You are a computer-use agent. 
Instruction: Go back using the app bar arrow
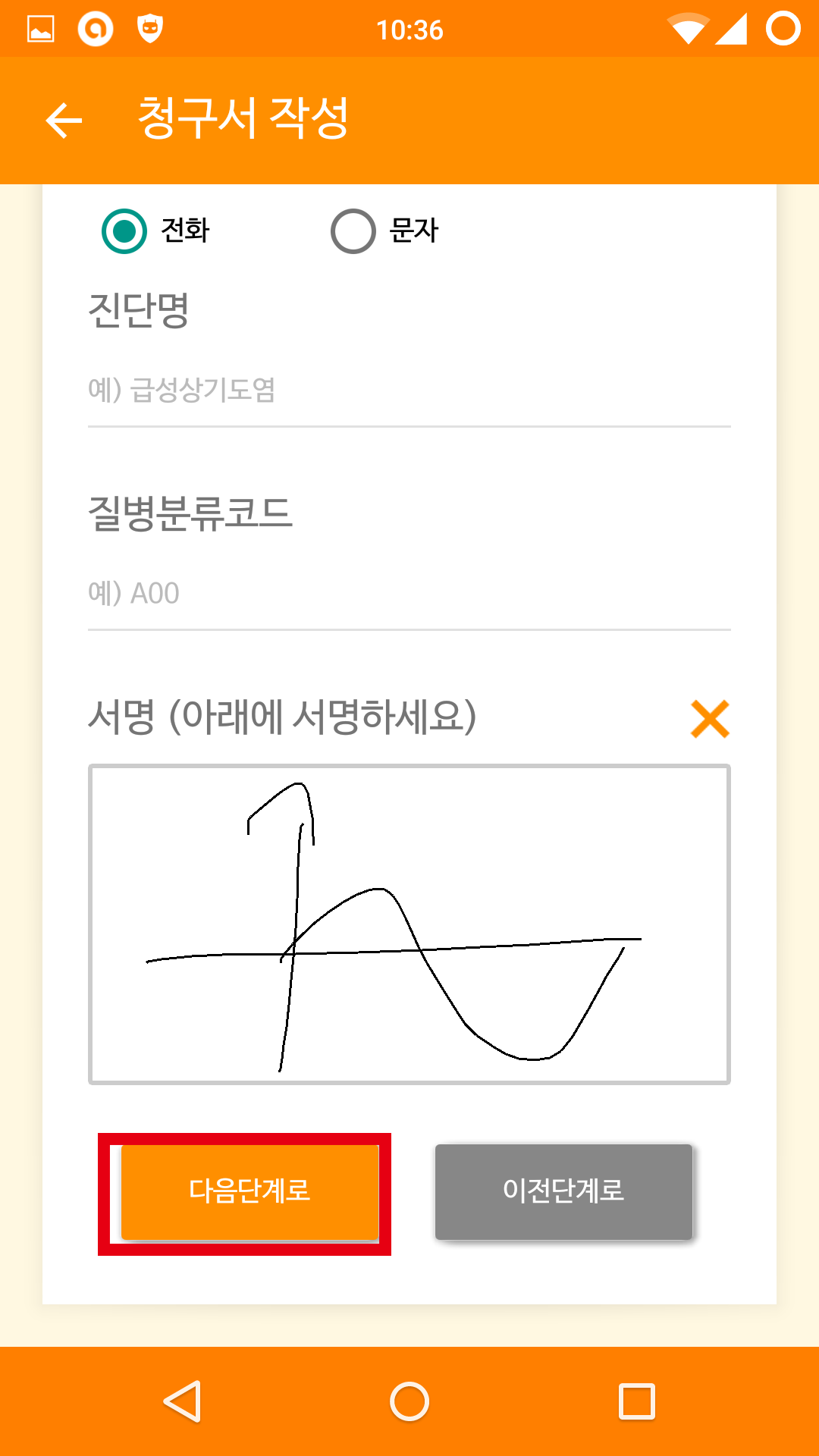[64, 121]
